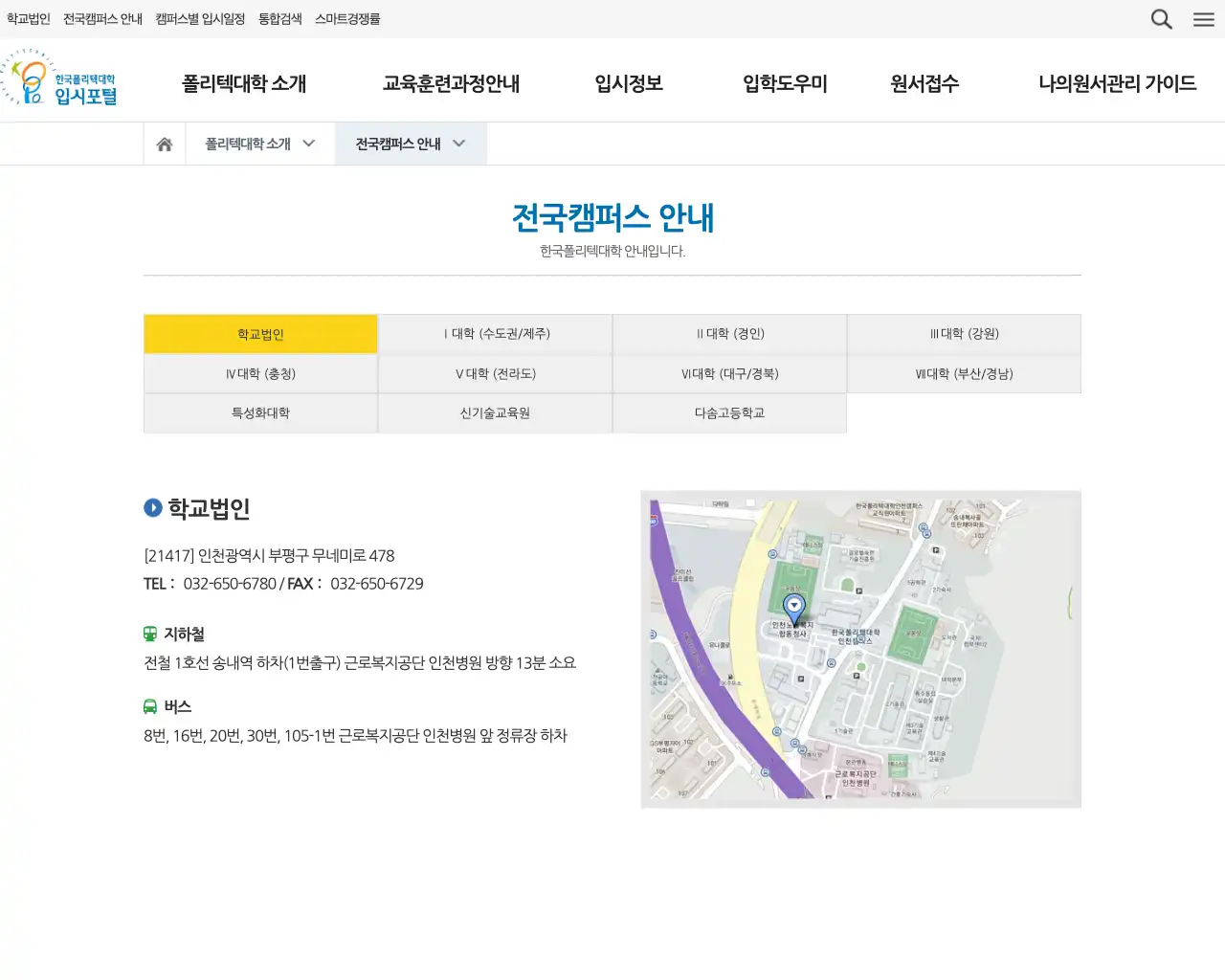Screen dimensions: 1225x980
Task: Go to the home breadcrumb icon
Action: pos(165,145)
